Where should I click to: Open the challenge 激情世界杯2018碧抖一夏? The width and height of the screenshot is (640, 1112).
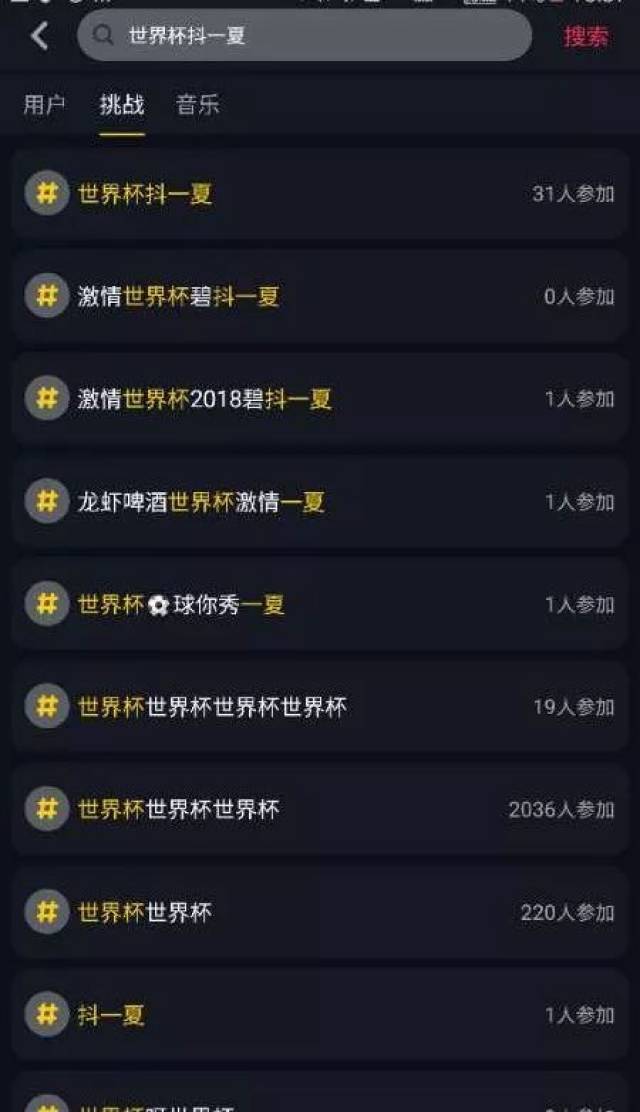(320, 399)
